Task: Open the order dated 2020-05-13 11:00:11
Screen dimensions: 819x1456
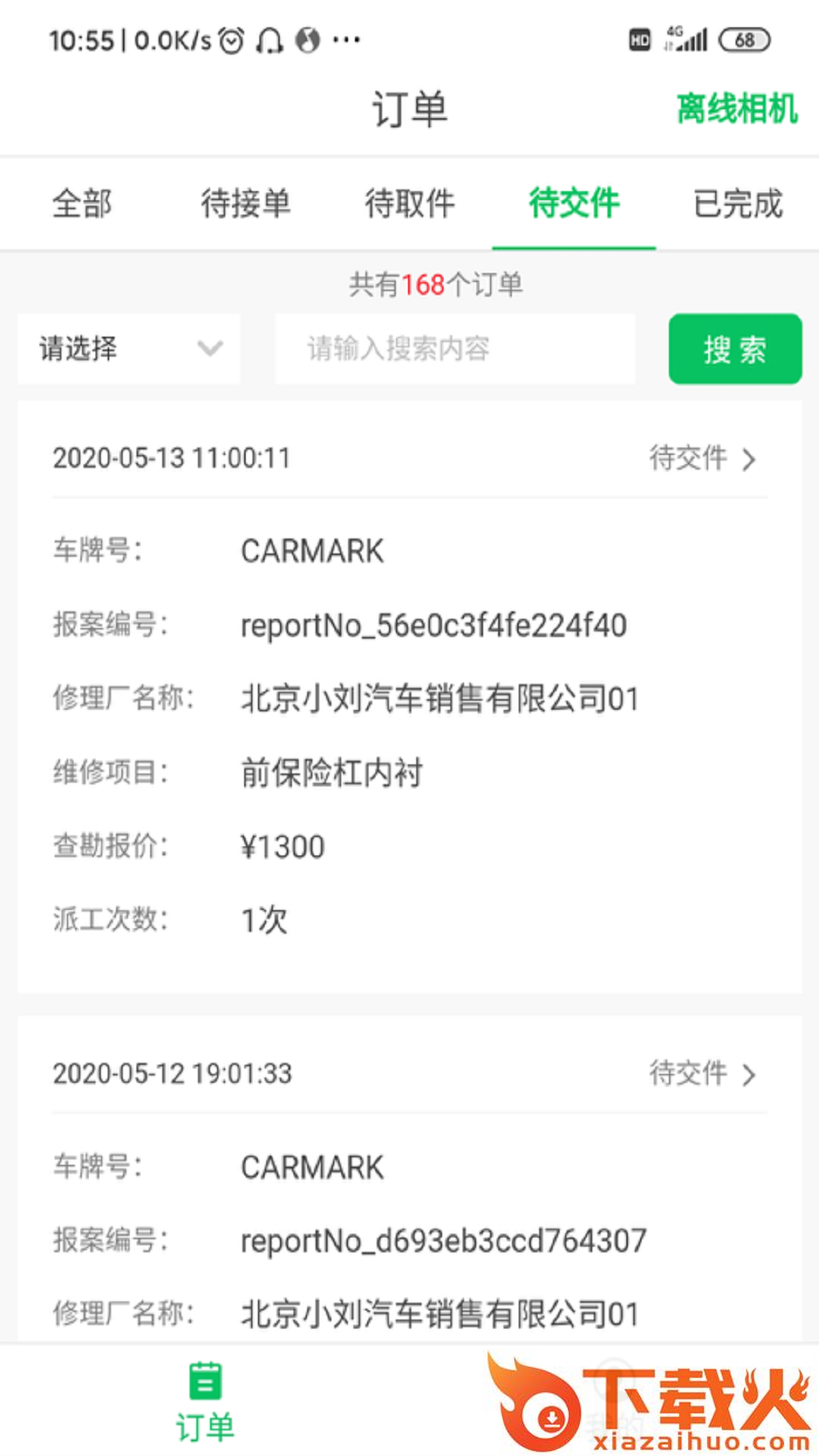Action: click(x=702, y=458)
